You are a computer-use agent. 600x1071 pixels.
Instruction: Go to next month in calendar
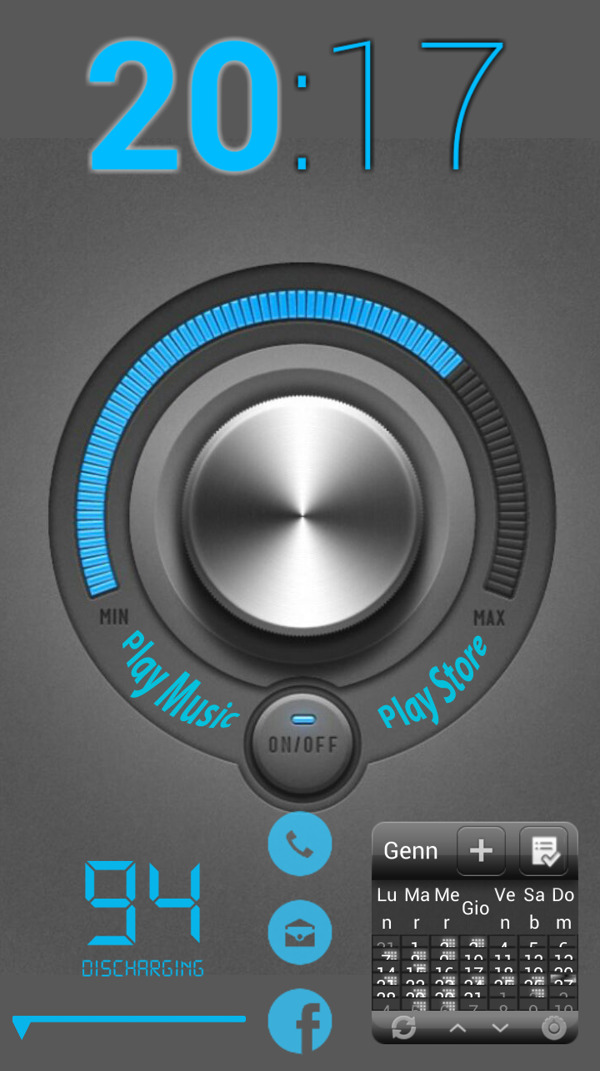(x=501, y=1027)
